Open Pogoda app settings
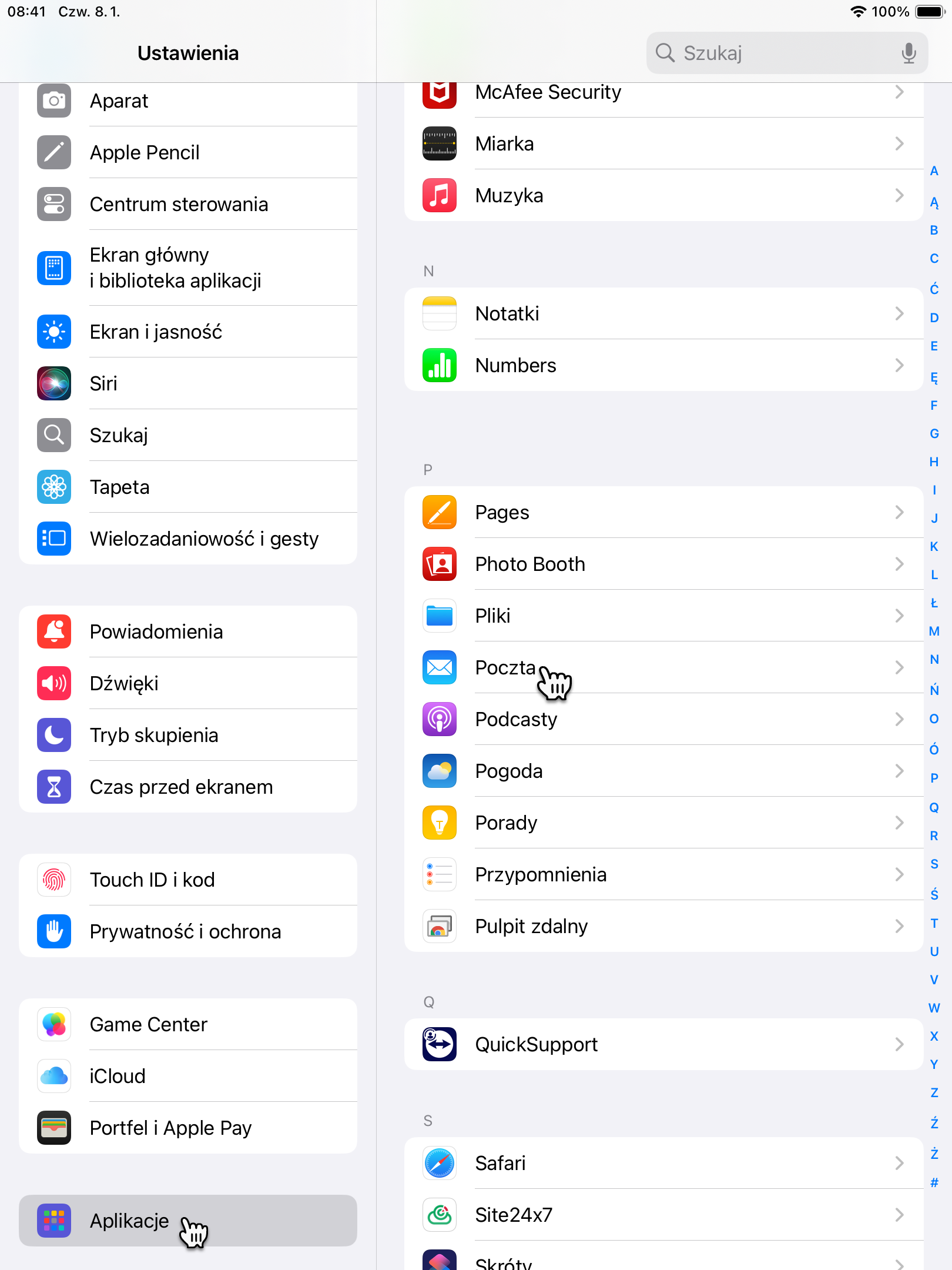Viewport: 952px width, 1270px height. 663,771
